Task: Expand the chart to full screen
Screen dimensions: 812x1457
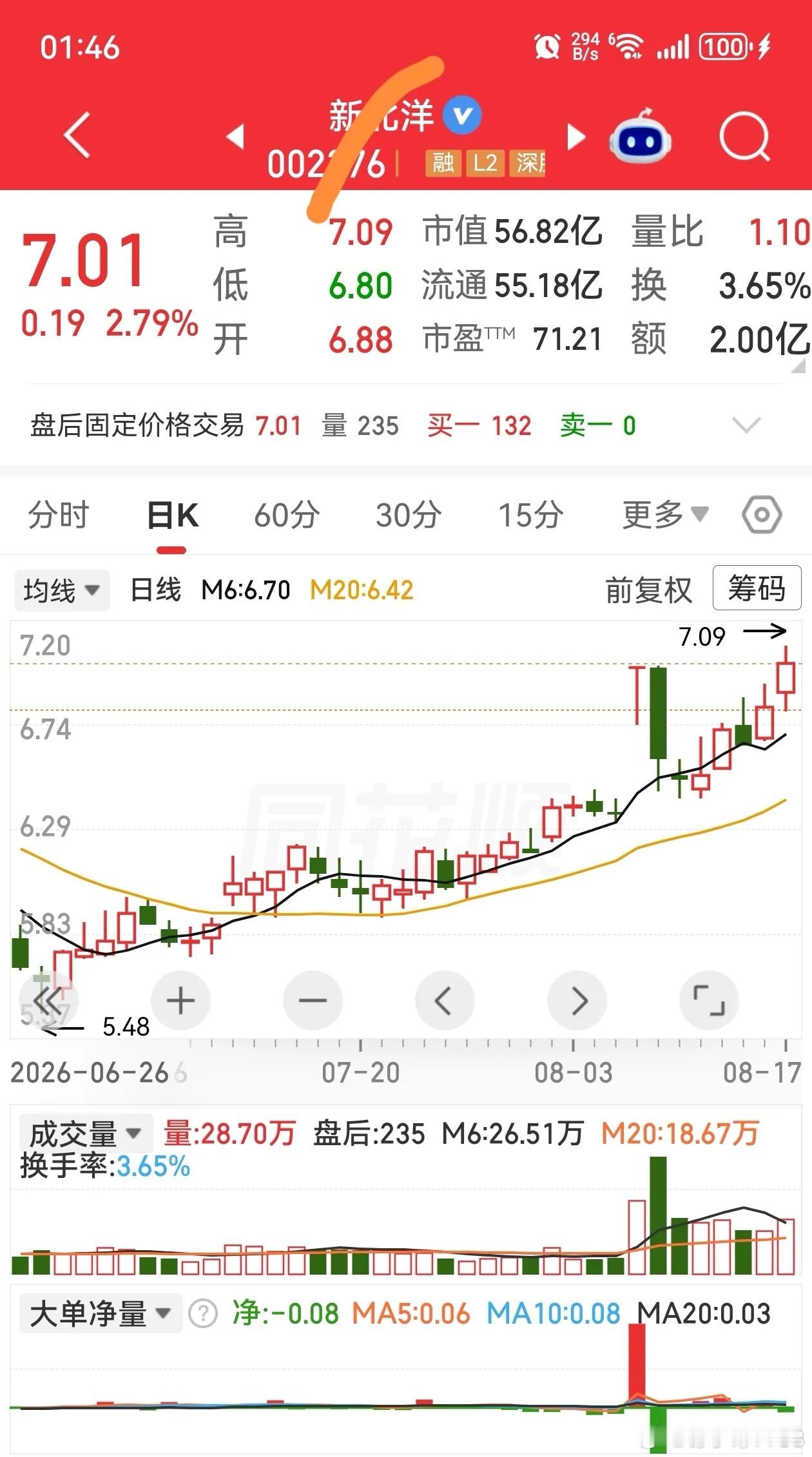Action: 709,1001
